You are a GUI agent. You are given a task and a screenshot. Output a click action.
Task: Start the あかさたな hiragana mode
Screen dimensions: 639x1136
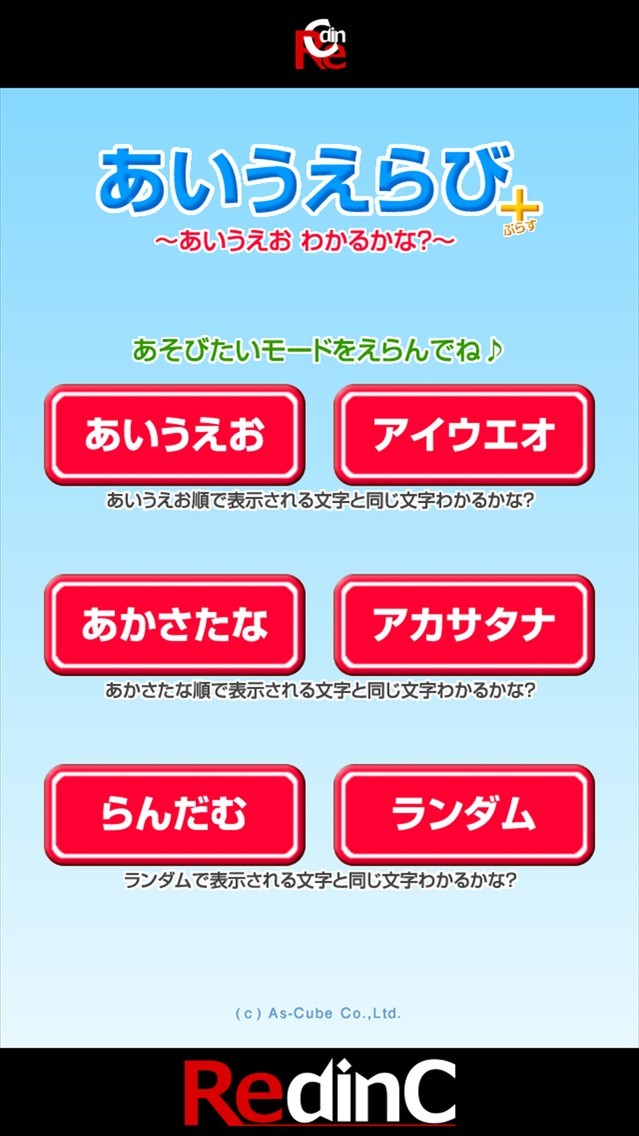click(174, 625)
